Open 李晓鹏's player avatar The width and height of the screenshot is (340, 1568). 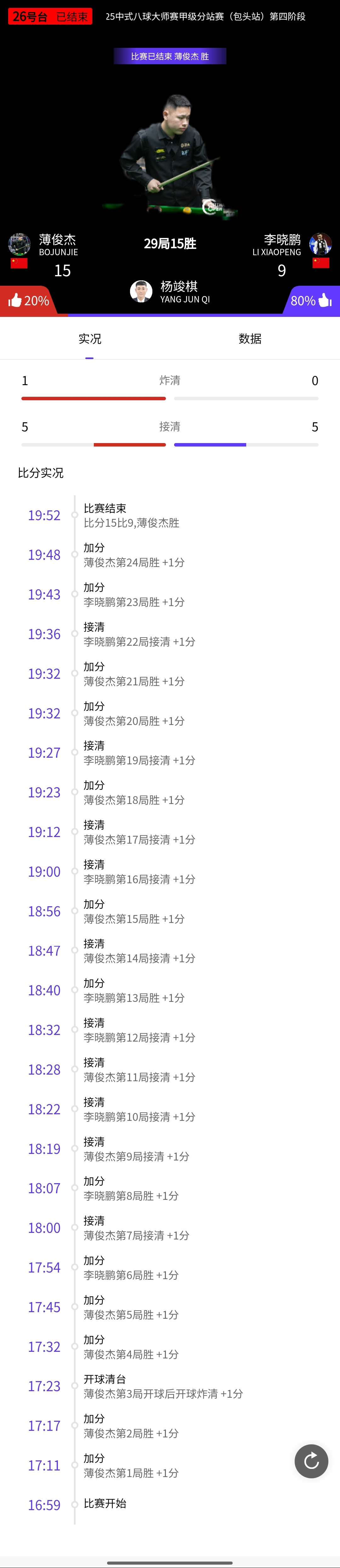click(x=320, y=244)
